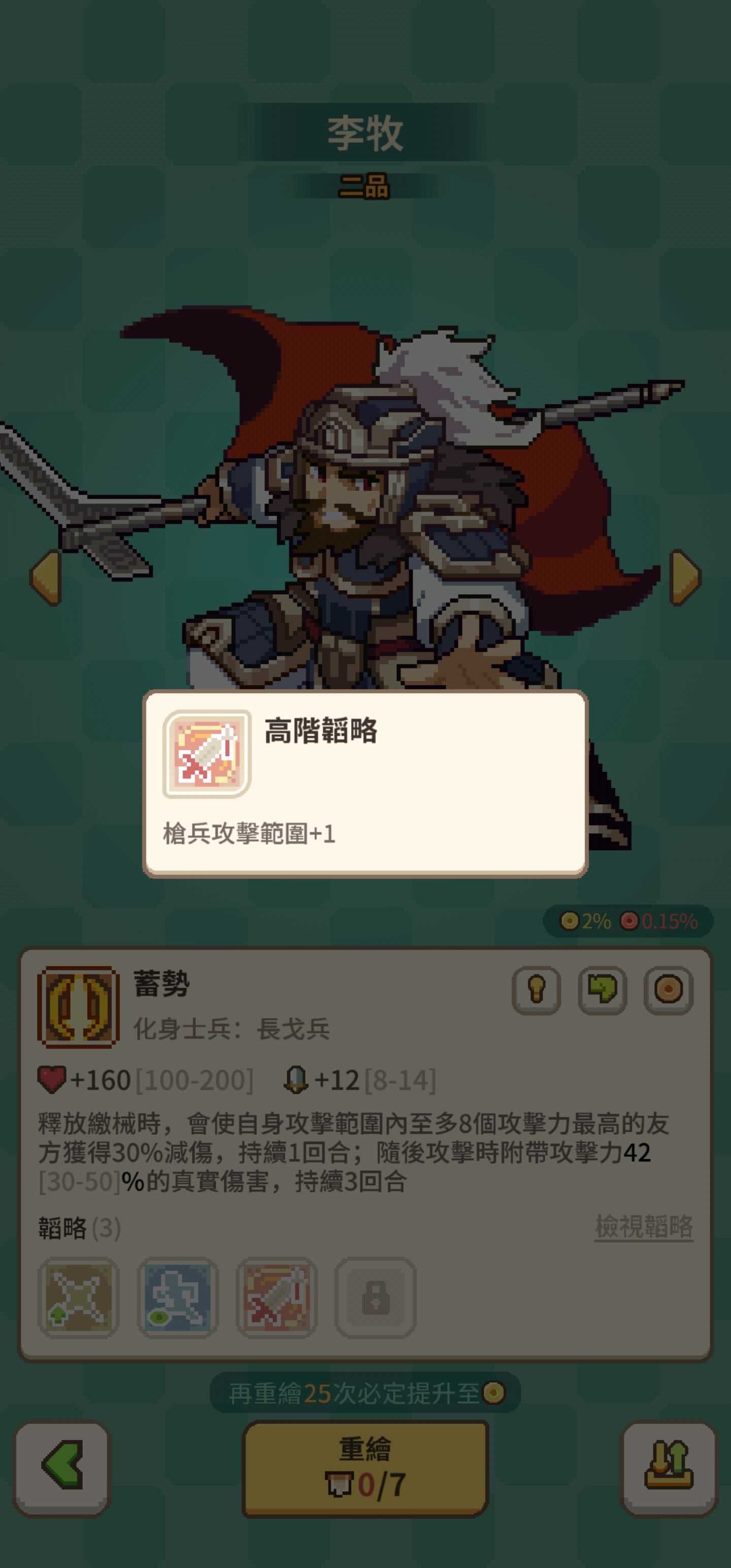Tap the round coin icon on the 蓄勢 card
731x1568 pixels.
[x=669, y=990]
